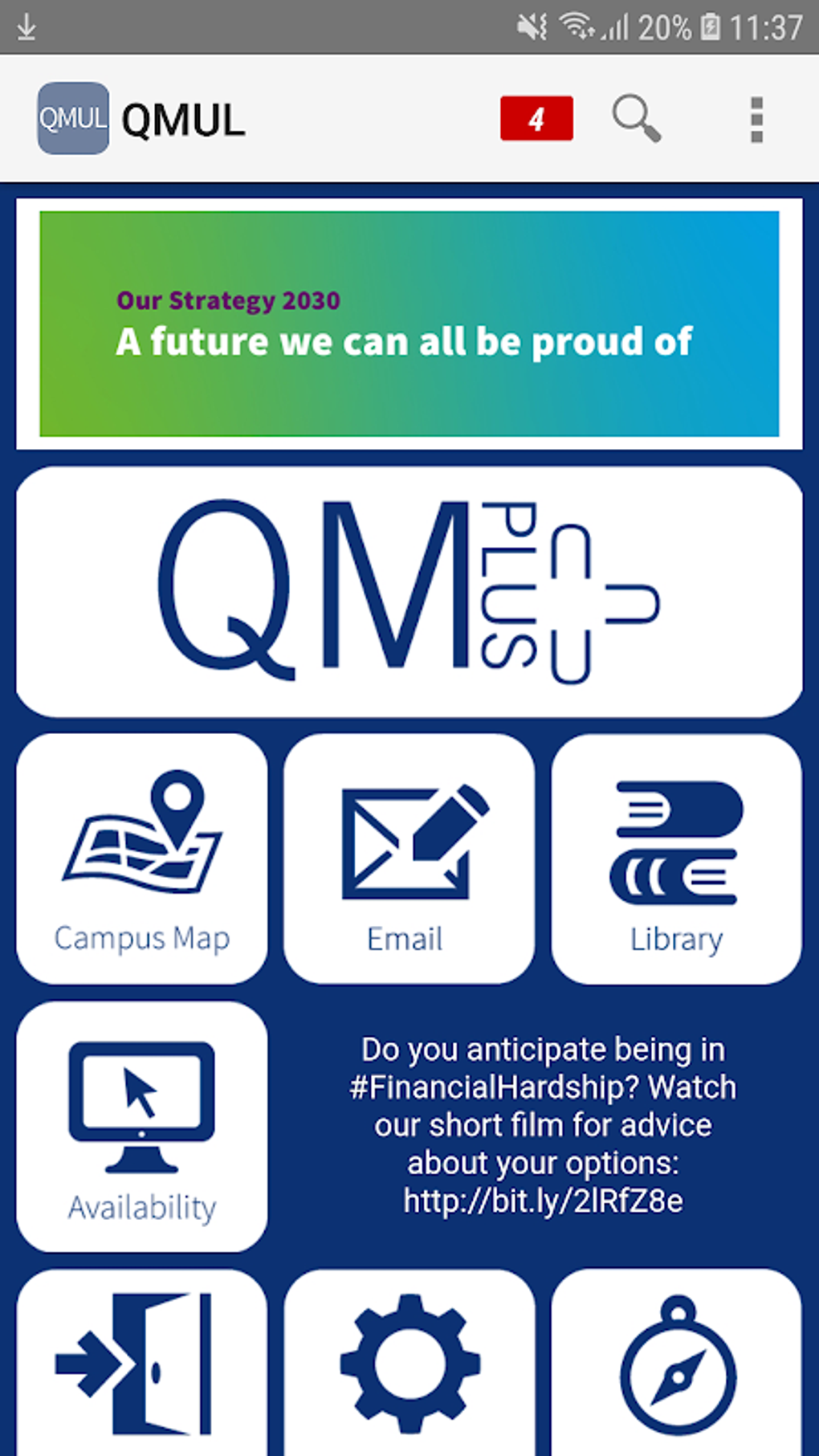The width and height of the screenshot is (819, 1456).
Task: Go to the Library tile
Action: click(677, 859)
